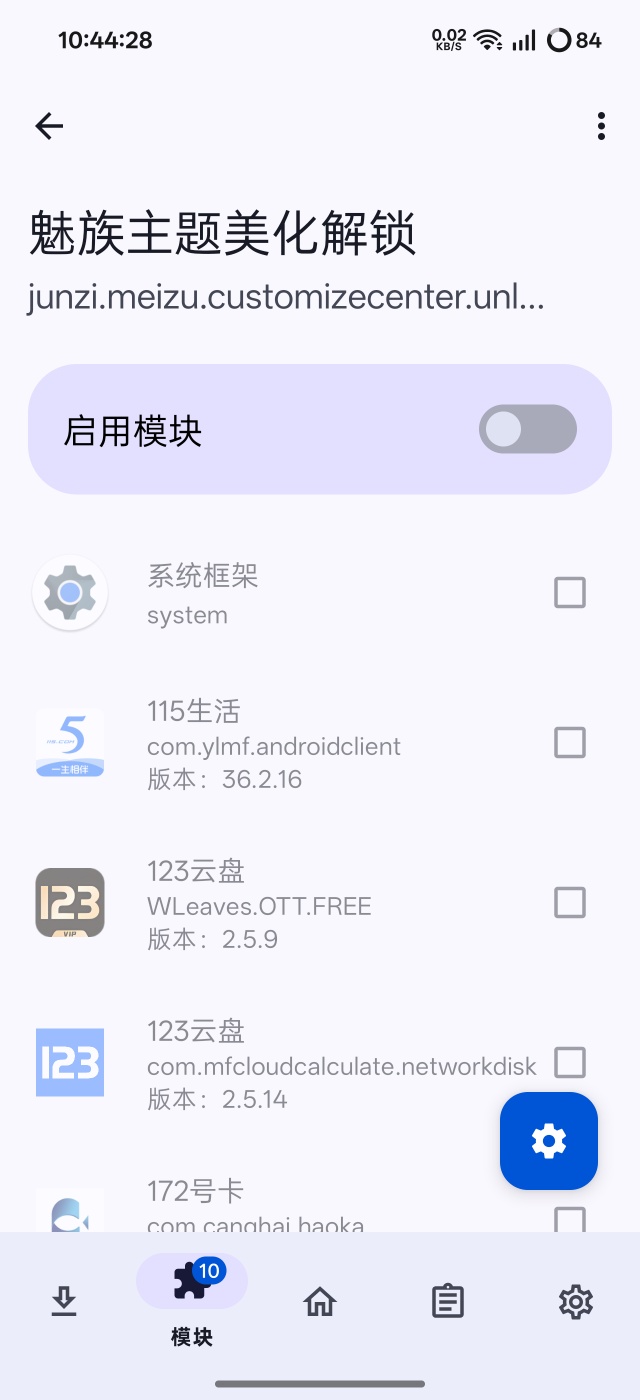Viewport: 640px width, 1400px height.
Task: Switch to the download tab
Action: pyautogui.click(x=64, y=1300)
